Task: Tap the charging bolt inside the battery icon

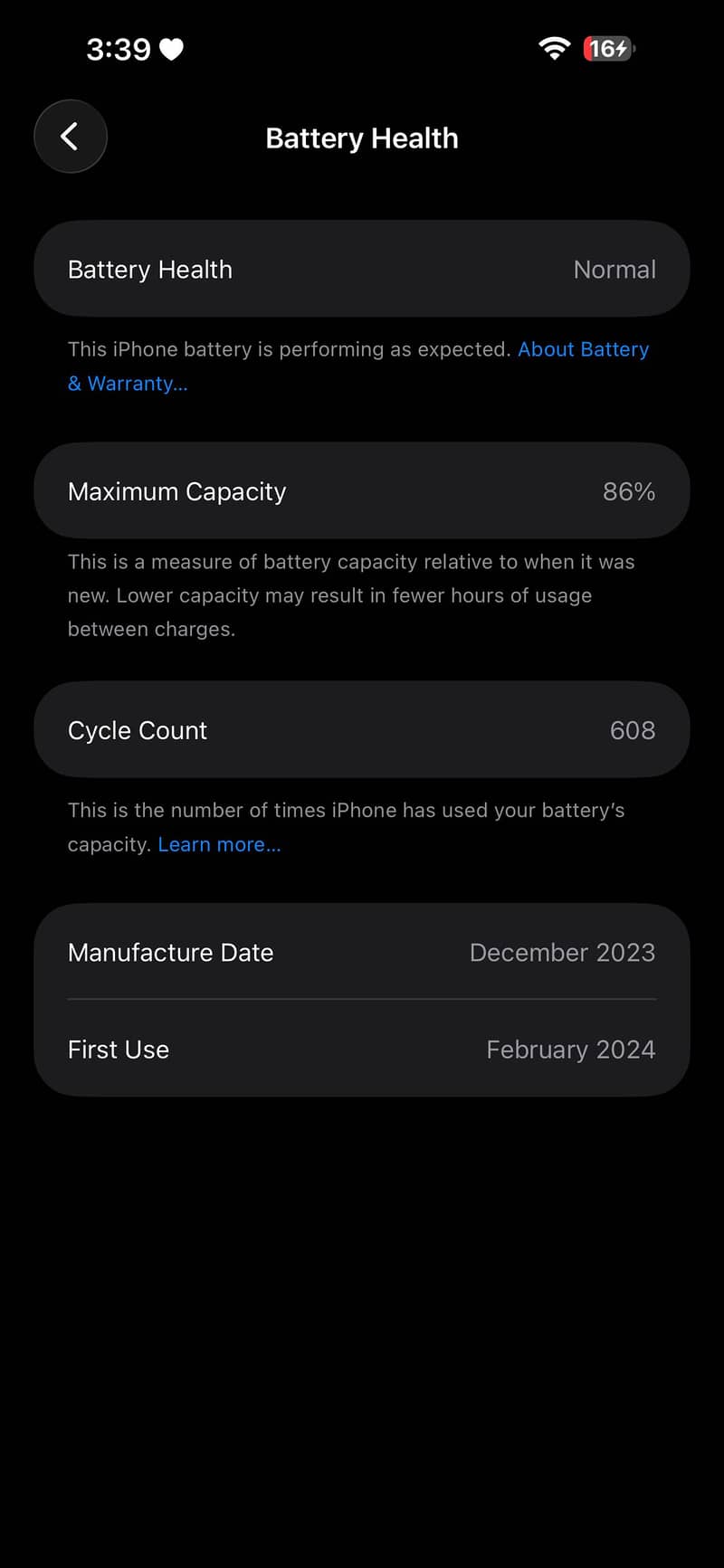Action: coord(622,49)
